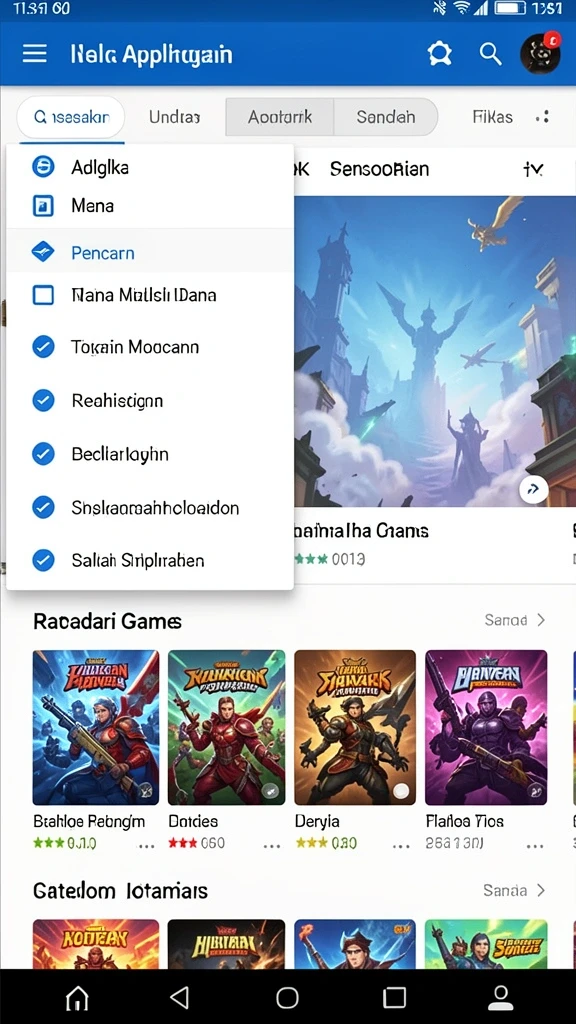
Task: Switch to the Undras tab
Action: 174,118
